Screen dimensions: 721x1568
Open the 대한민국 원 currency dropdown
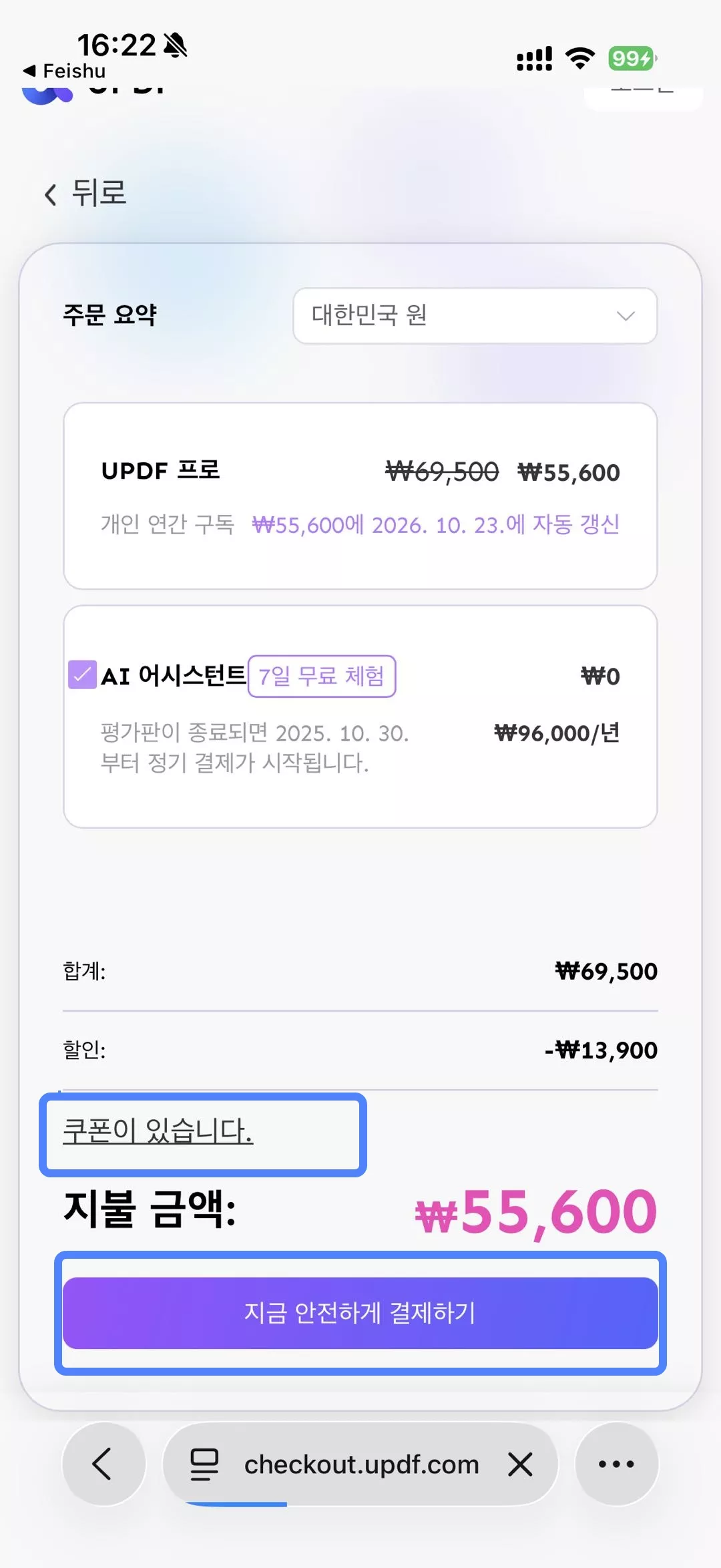point(474,316)
